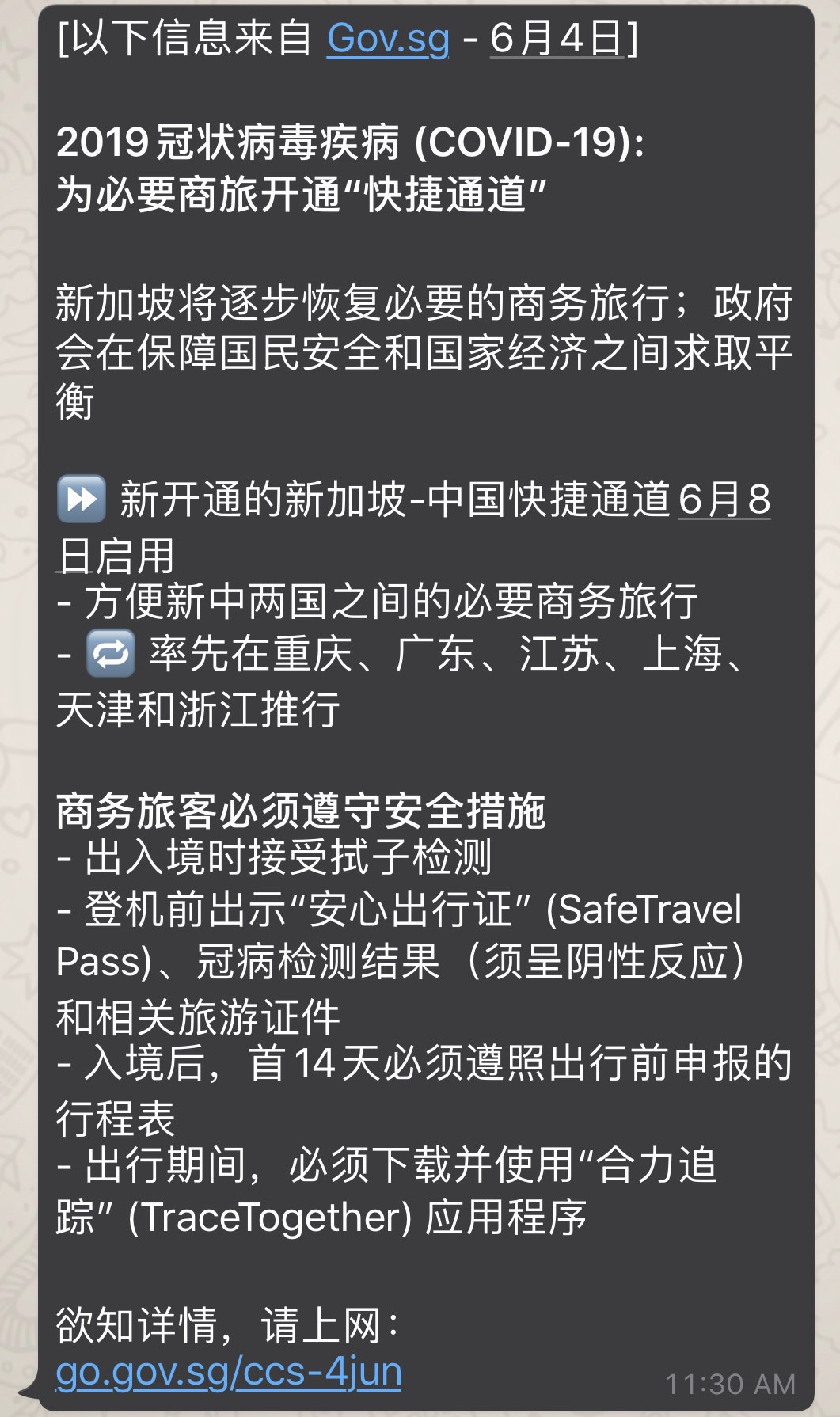Open the Gov.sg link

coord(388,38)
